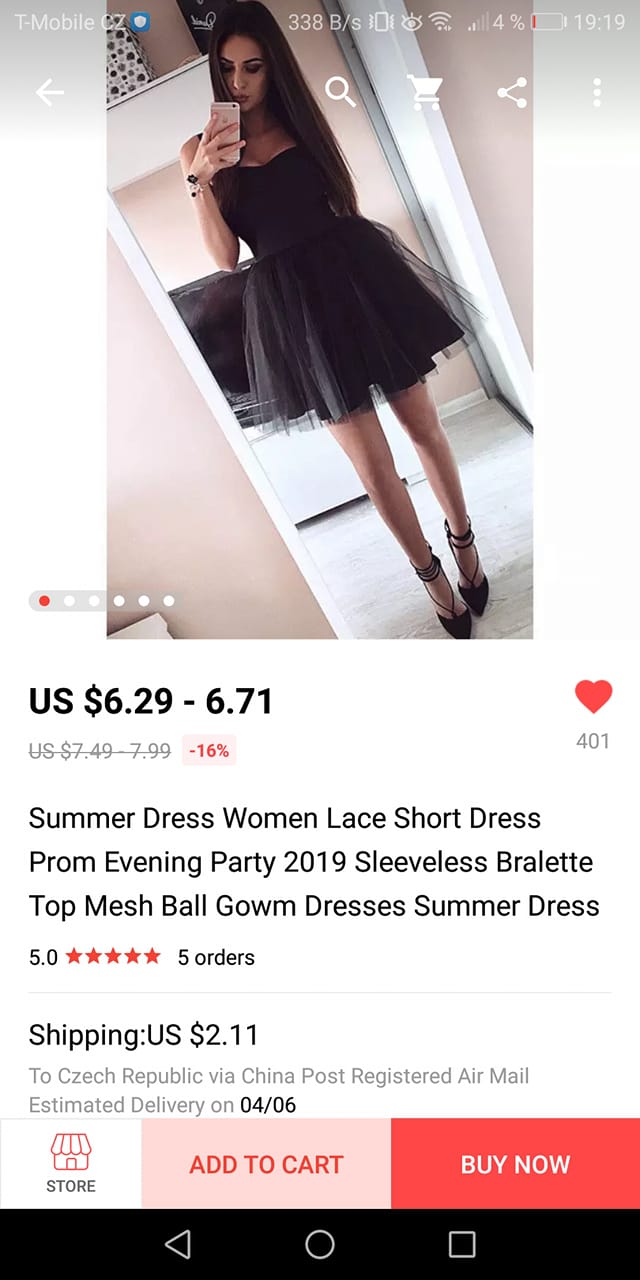Open the shopping cart
The width and height of the screenshot is (640, 1280).
pyautogui.click(x=426, y=93)
